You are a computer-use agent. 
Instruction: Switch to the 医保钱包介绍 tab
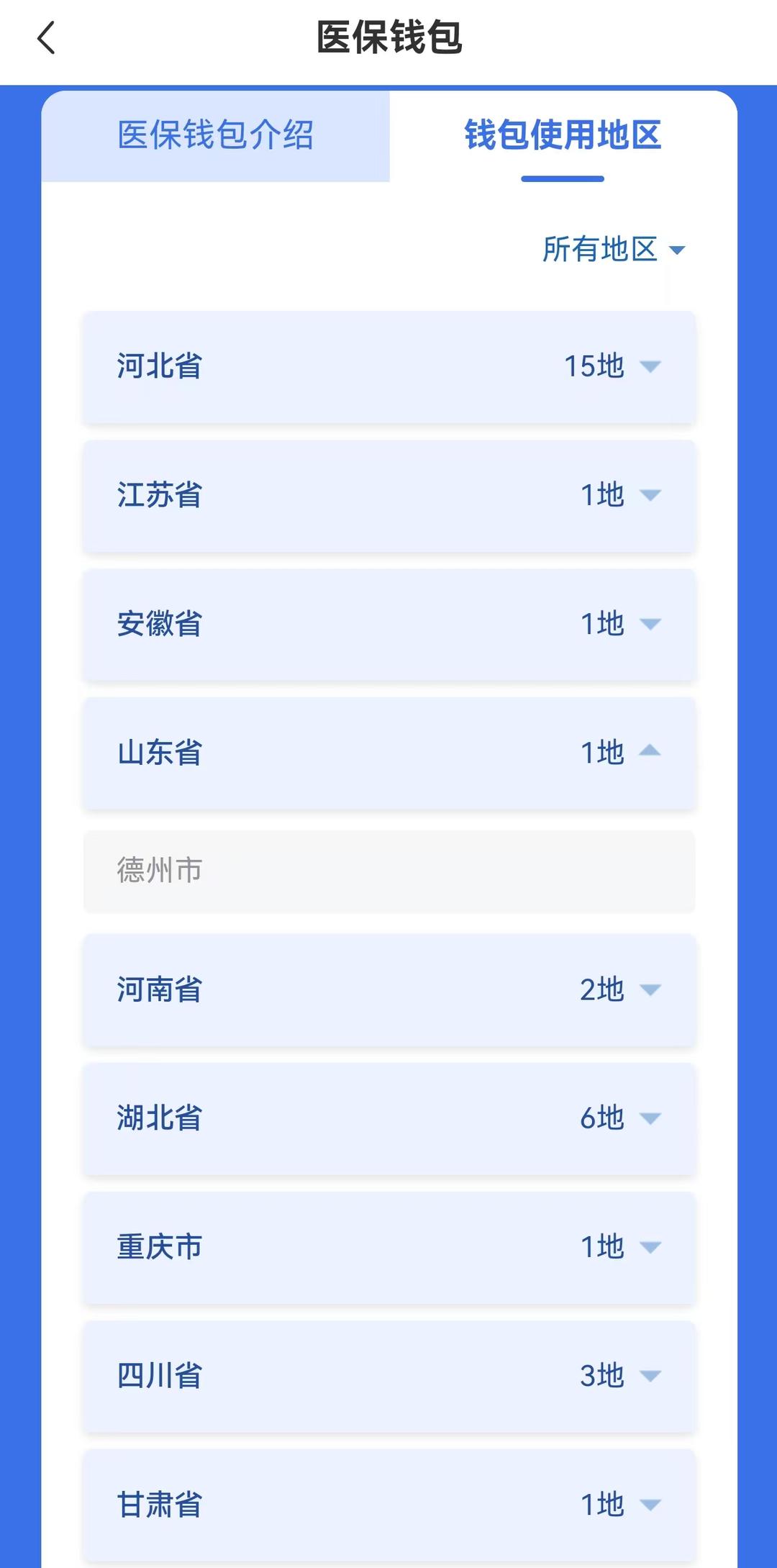[x=215, y=135]
